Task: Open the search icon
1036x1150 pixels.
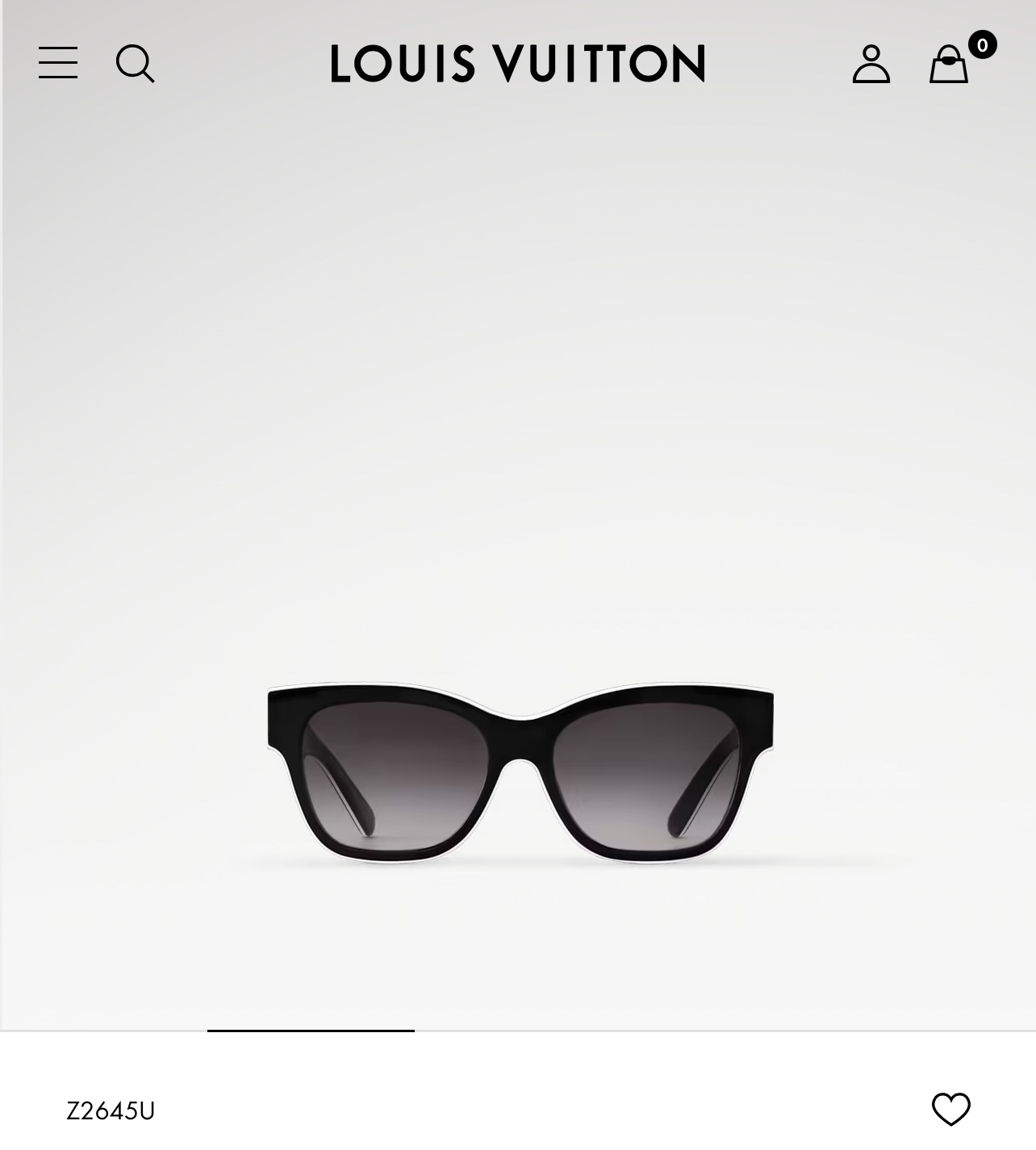Action: [x=135, y=63]
